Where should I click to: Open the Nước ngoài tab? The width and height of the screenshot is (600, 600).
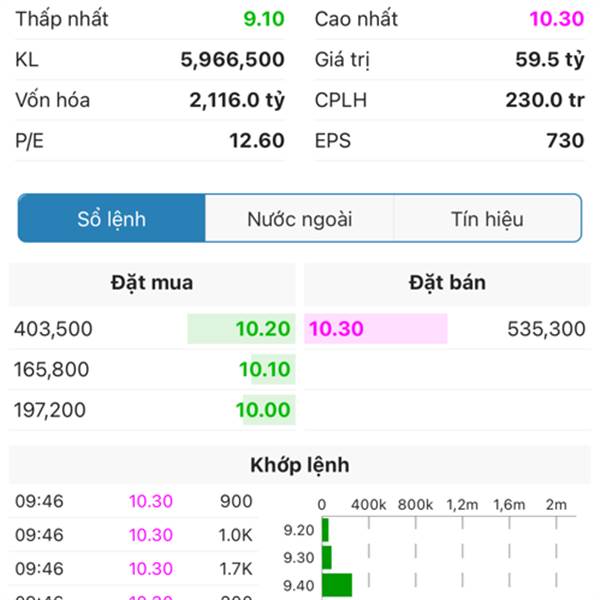(299, 219)
